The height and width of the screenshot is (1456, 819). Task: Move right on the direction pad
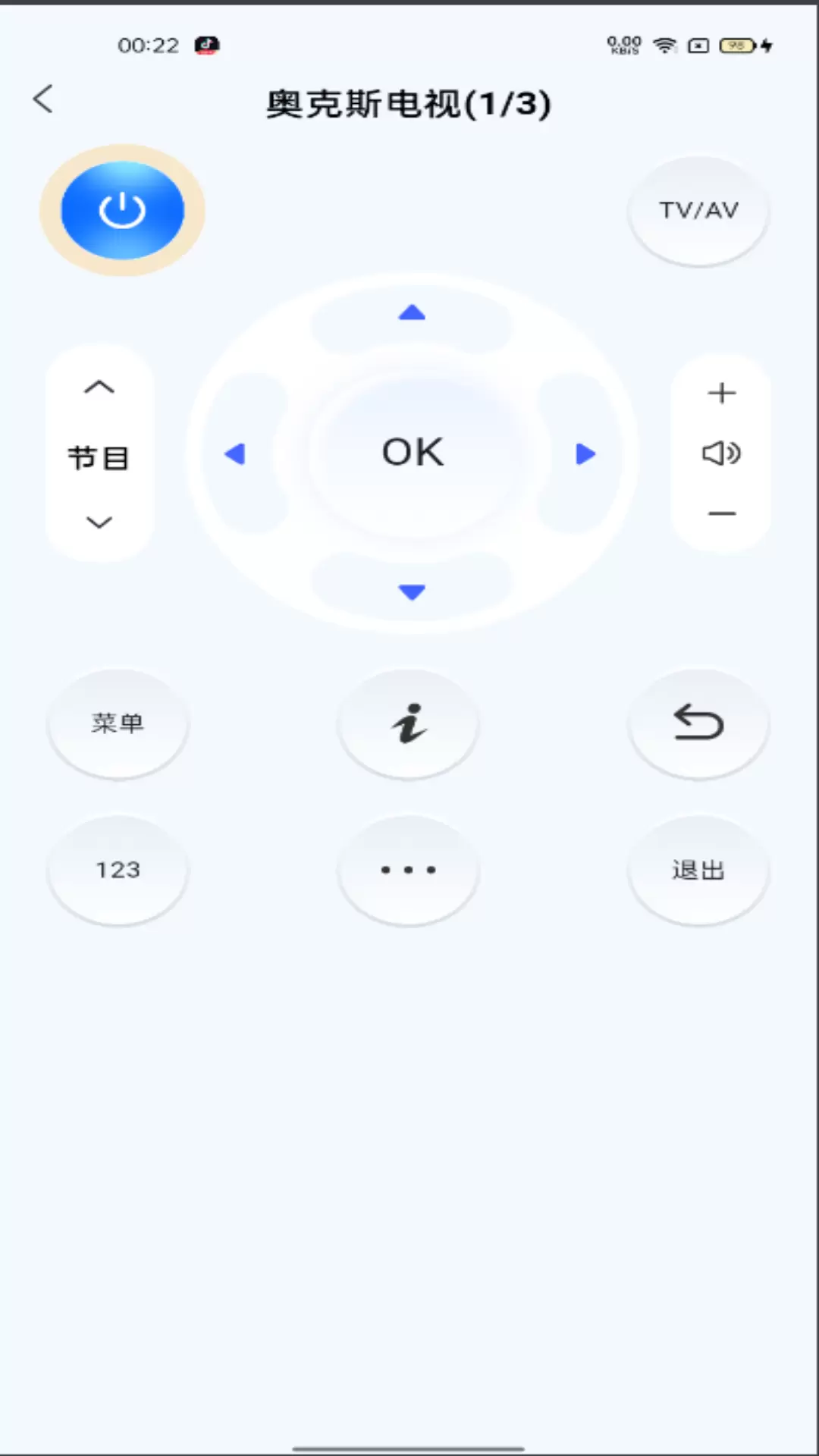[585, 453]
